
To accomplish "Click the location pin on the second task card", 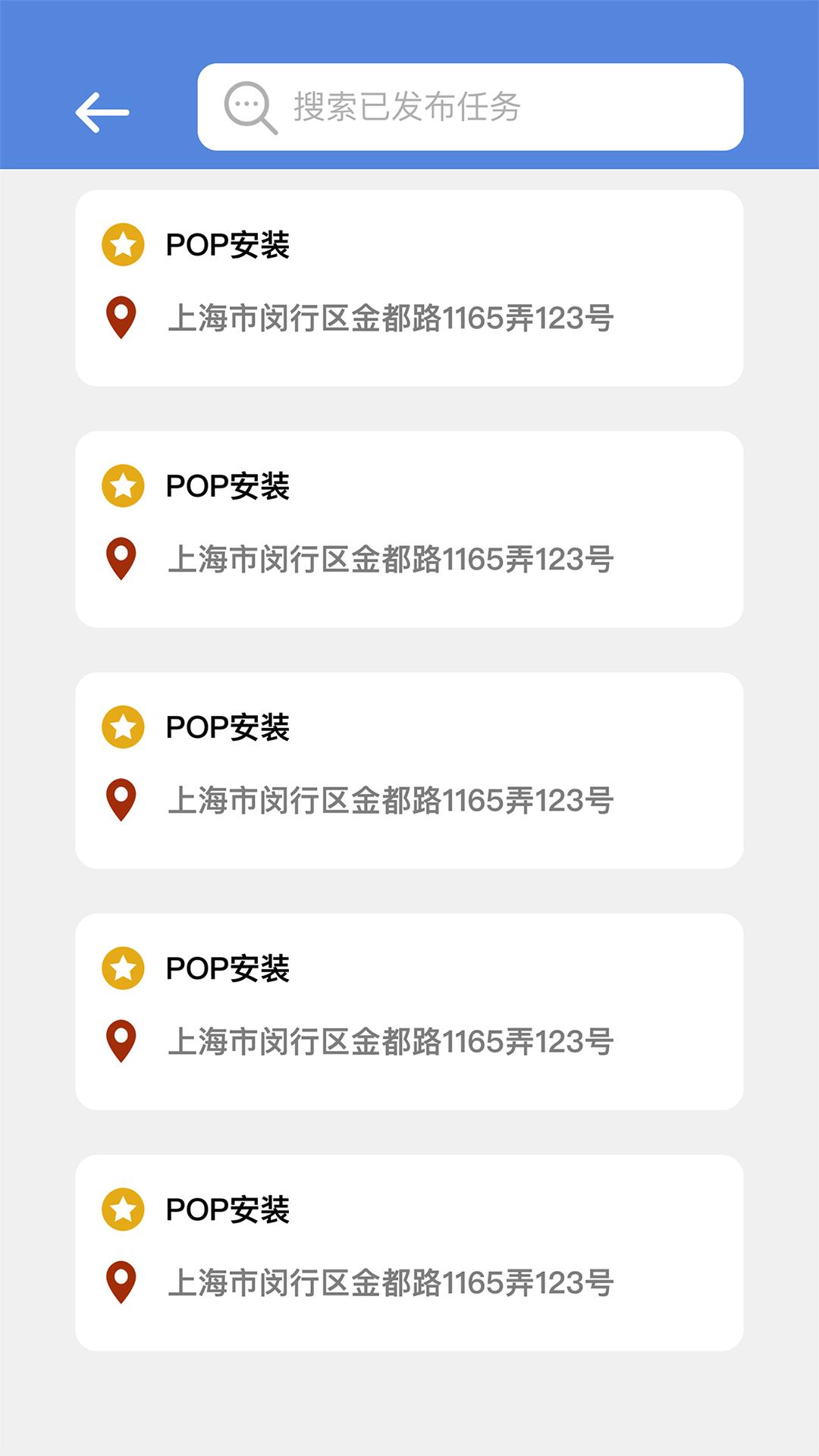I will pos(122,557).
